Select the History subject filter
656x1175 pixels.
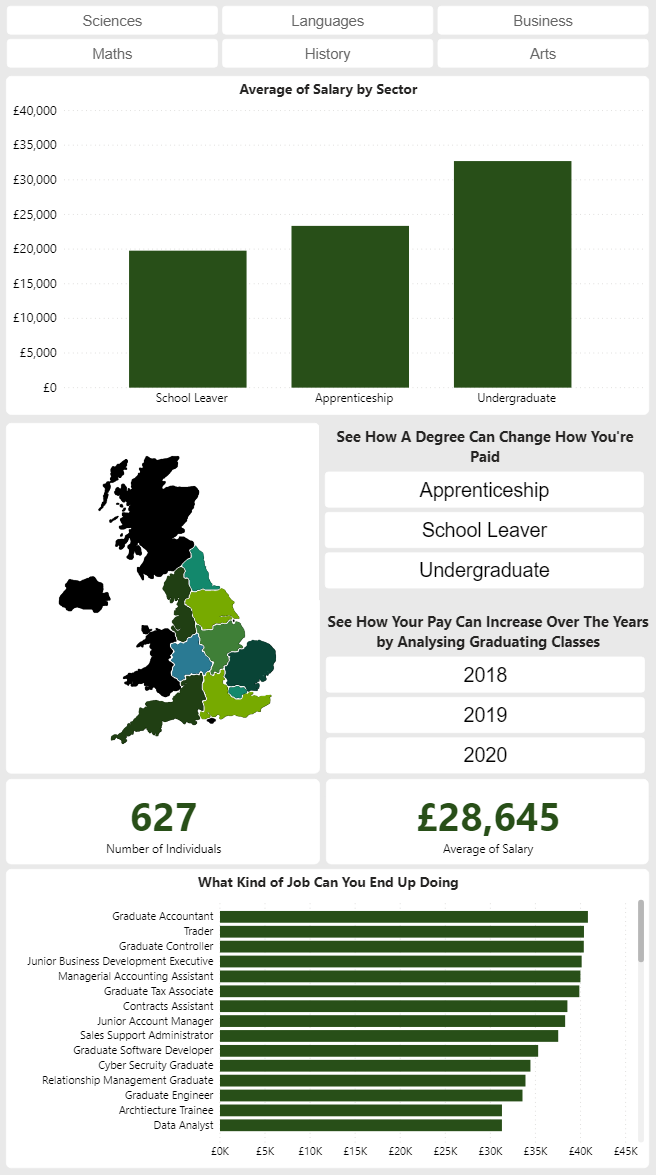328,54
